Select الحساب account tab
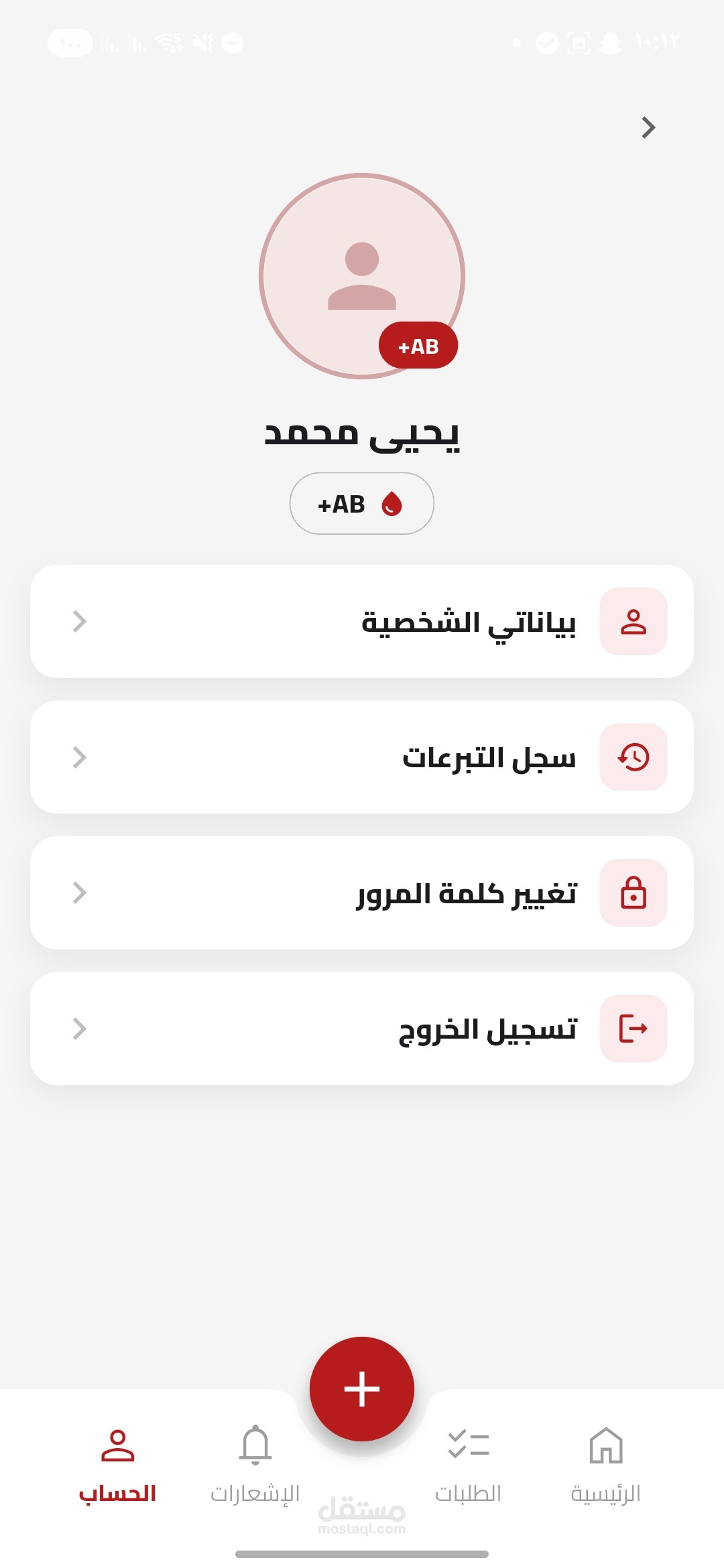This screenshot has width=724, height=1568. click(118, 1465)
